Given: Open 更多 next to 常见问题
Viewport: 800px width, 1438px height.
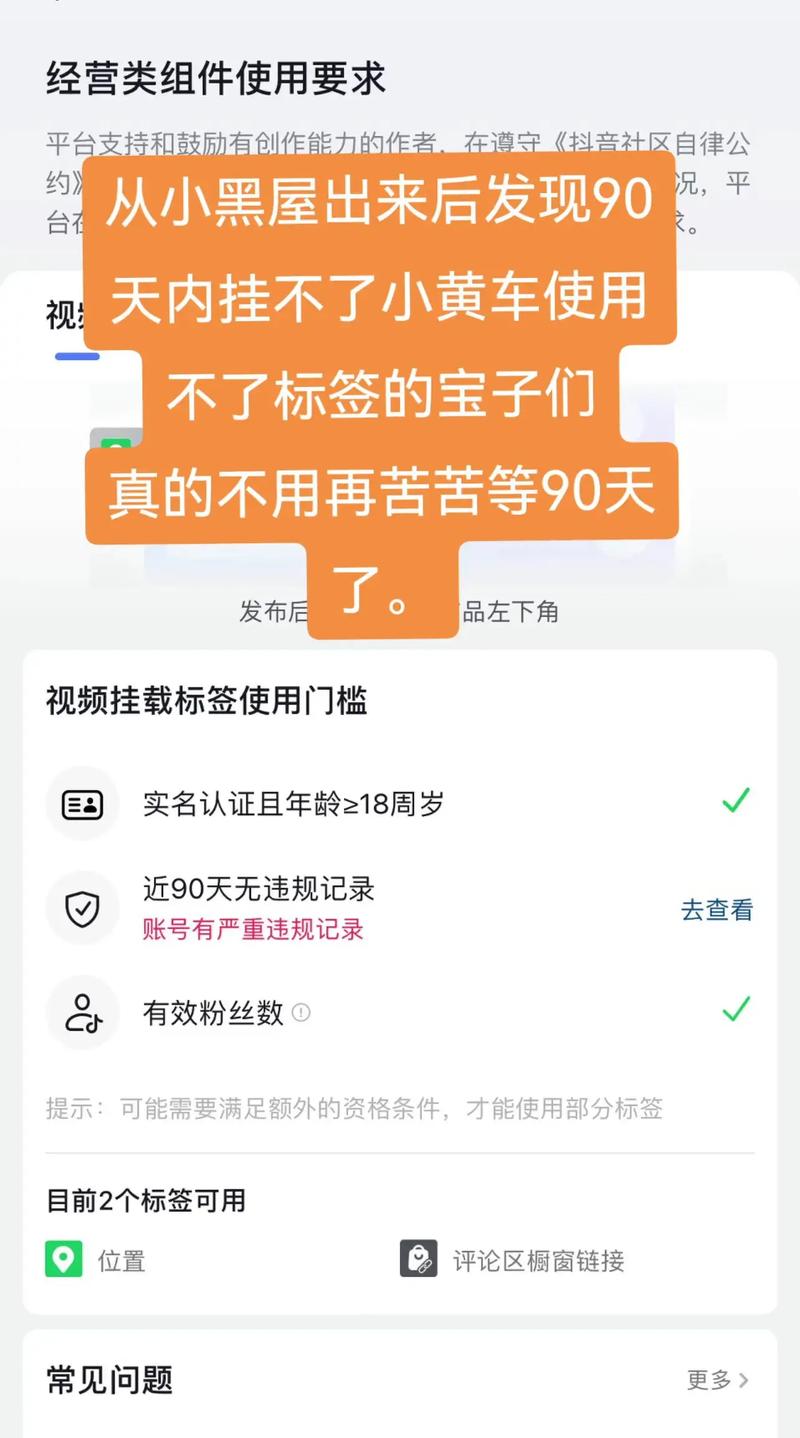Looking at the screenshot, I should [717, 1380].
